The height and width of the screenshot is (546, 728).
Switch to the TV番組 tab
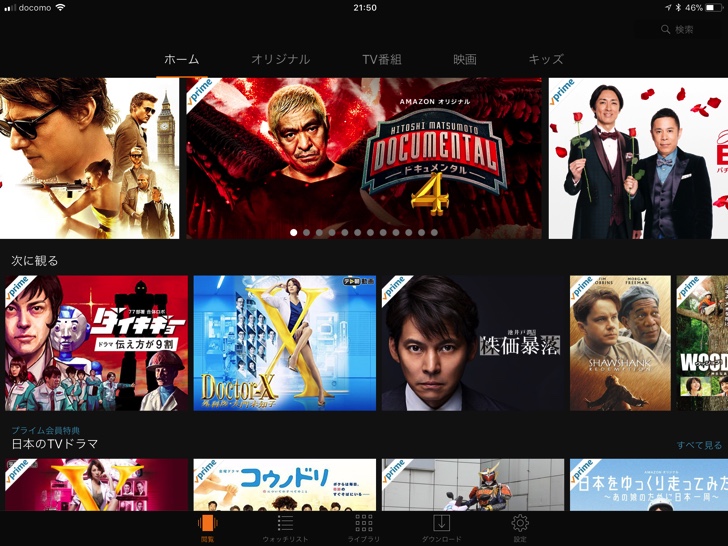click(382, 60)
